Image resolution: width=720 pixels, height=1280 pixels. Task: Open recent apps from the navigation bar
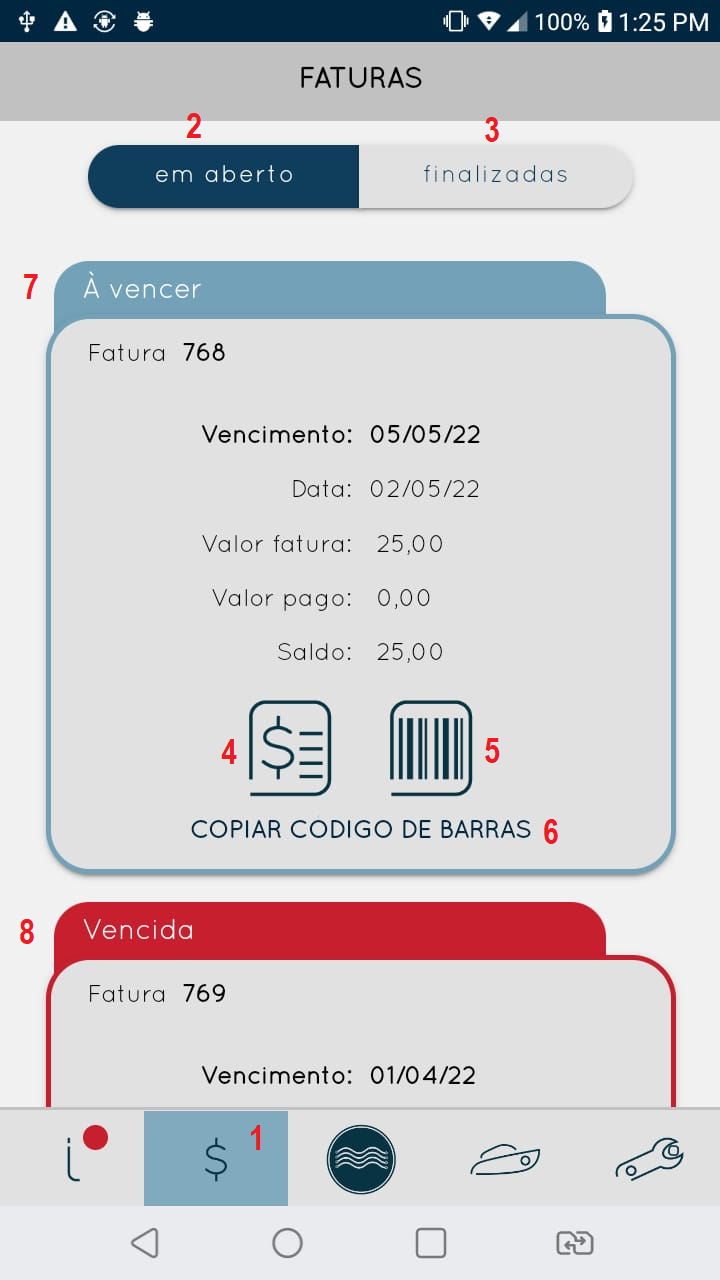[x=431, y=1243]
